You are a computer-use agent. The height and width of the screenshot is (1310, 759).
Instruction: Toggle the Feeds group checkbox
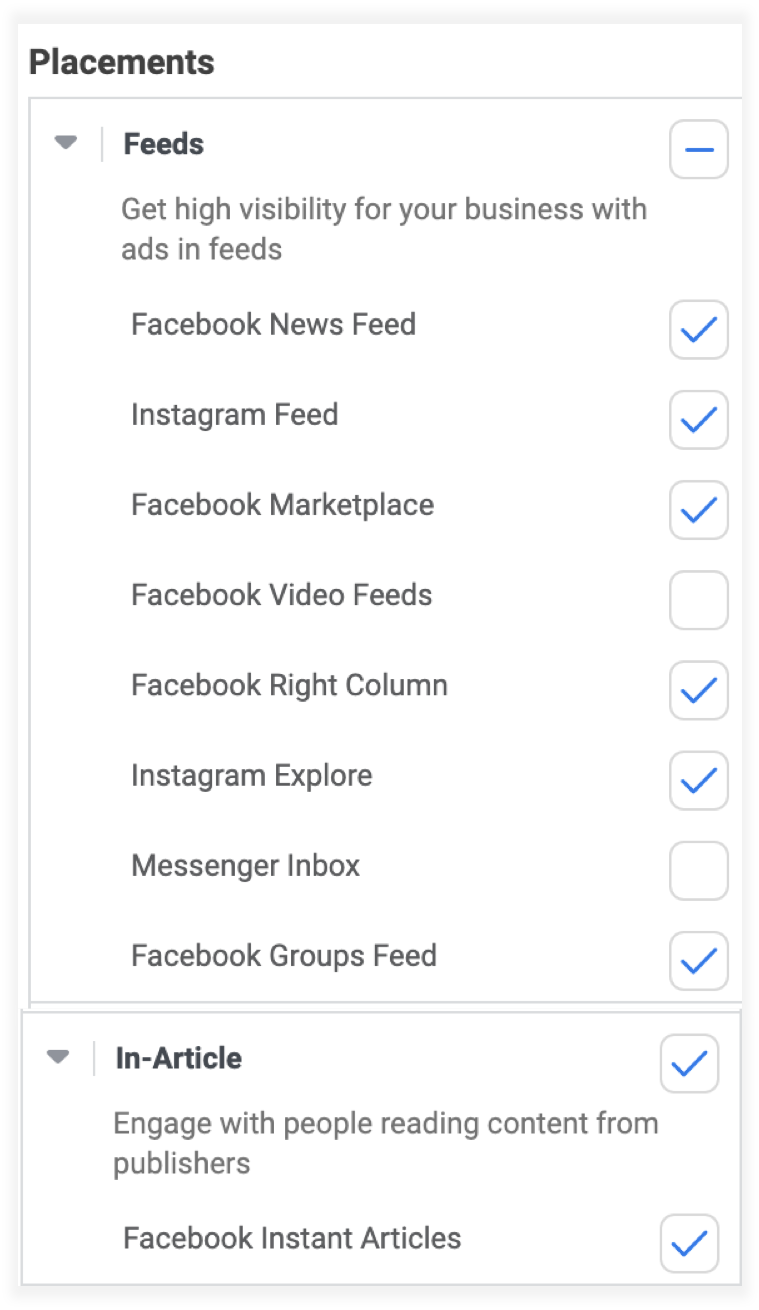(698, 150)
